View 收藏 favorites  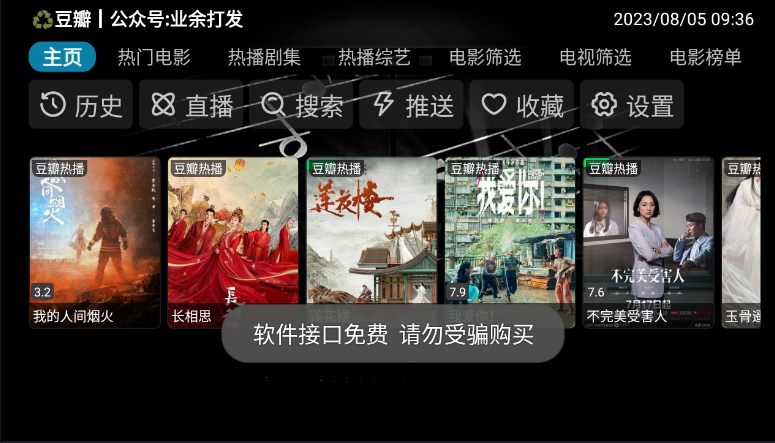[x=522, y=105]
